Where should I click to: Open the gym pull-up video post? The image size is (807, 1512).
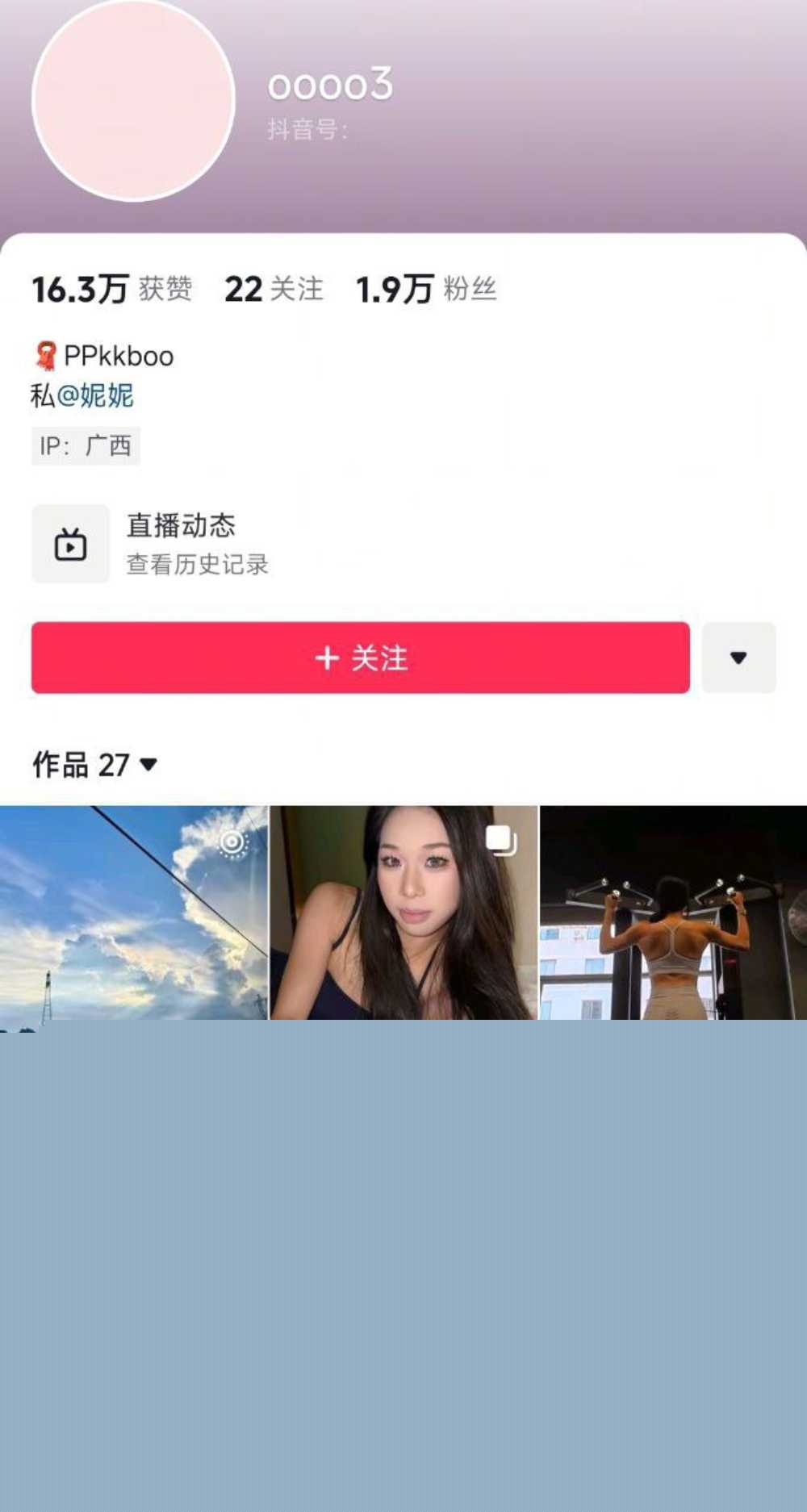(673, 912)
